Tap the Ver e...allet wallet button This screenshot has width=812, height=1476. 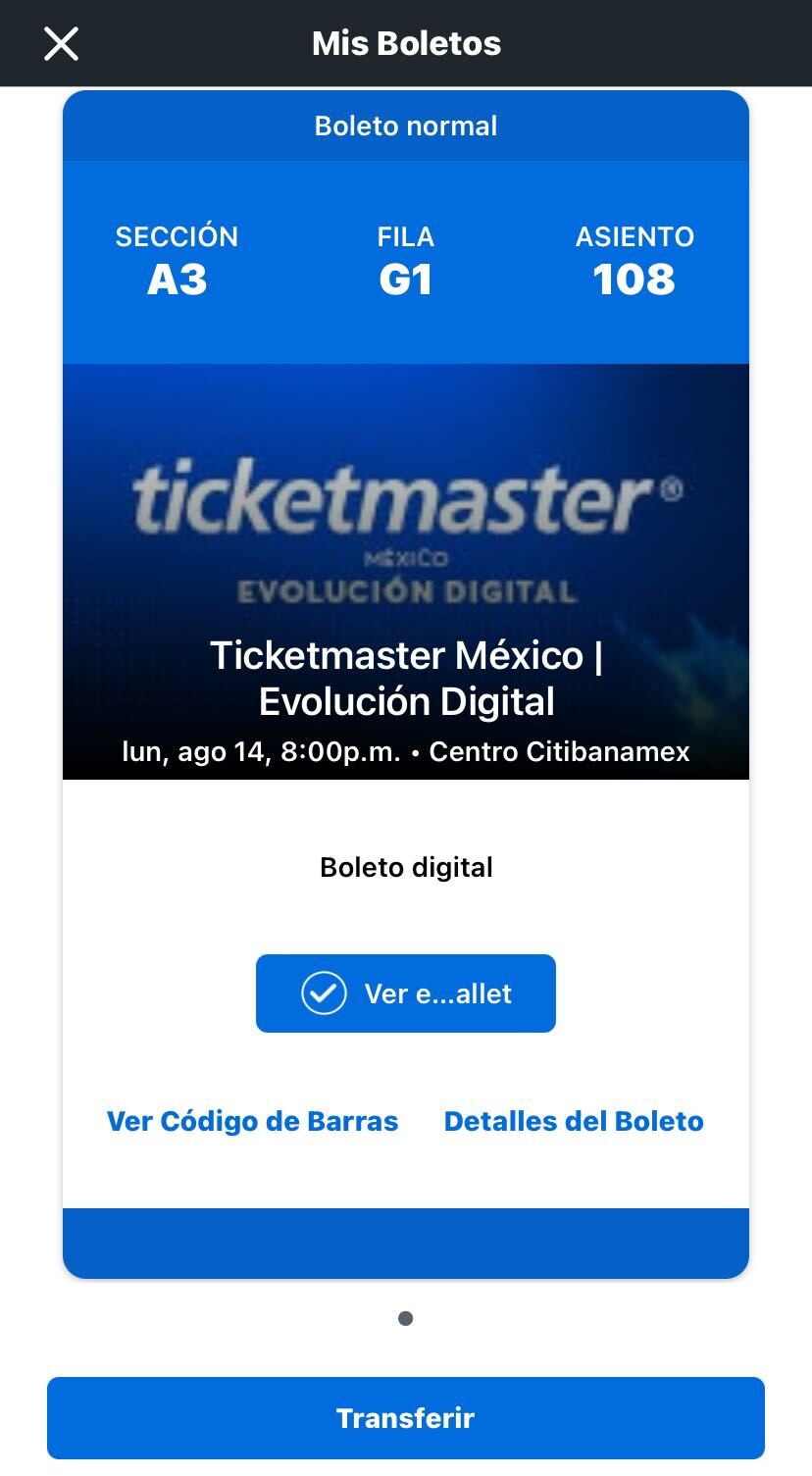click(405, 993)
